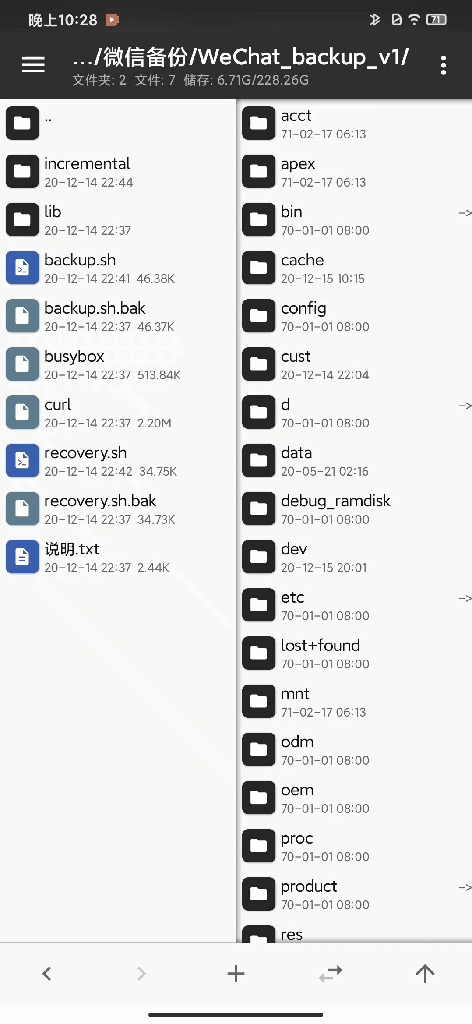Open the recovery.sh.bak file
The width and height of the screenshot is (472, 1024).
coord(118,509)
